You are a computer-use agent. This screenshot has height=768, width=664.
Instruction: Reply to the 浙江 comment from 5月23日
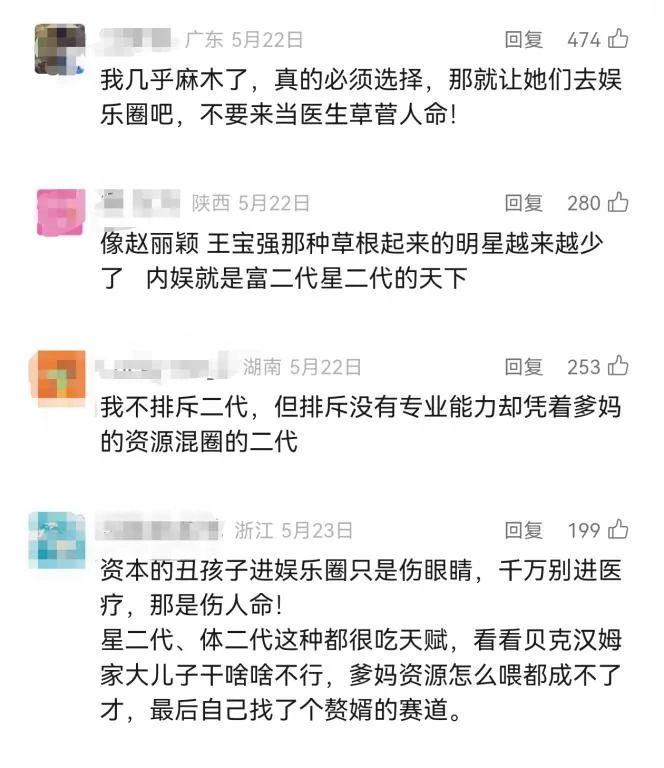[x=523, y=530]
